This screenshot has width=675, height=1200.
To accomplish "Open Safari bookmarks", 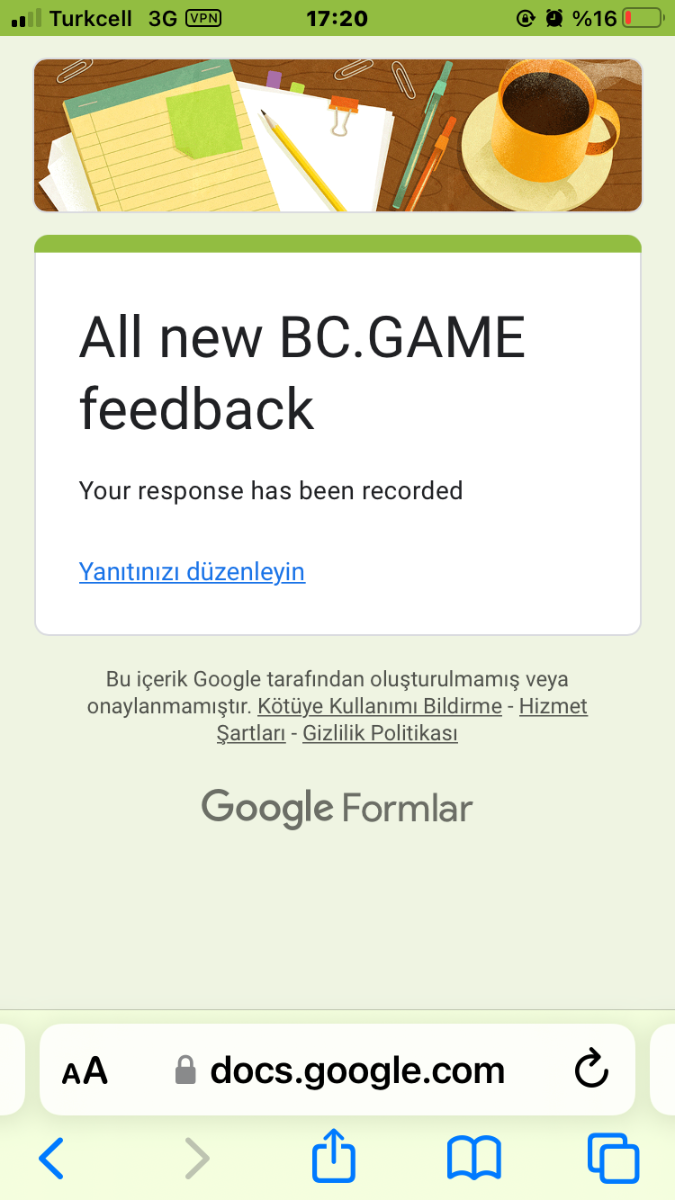I will [x=474, y=1159].
